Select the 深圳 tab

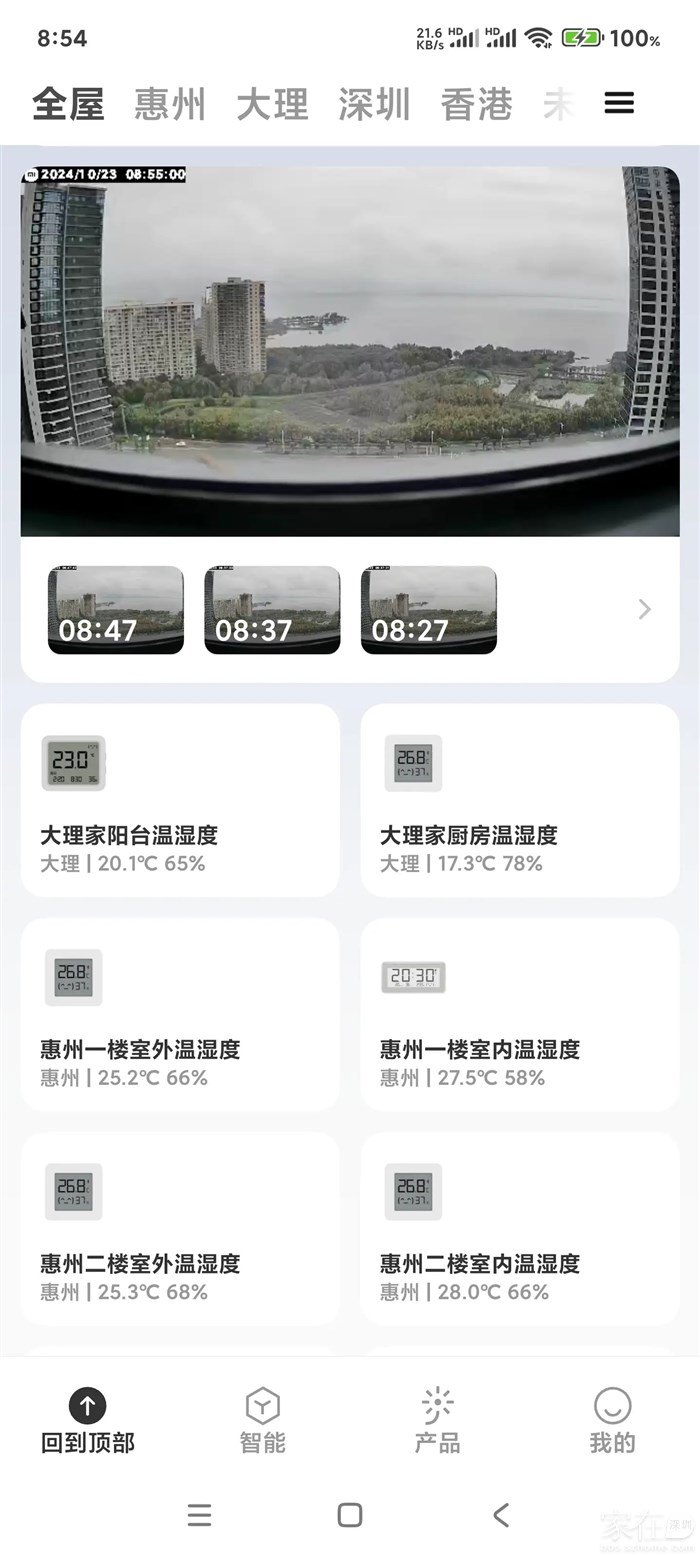[374, 104]
